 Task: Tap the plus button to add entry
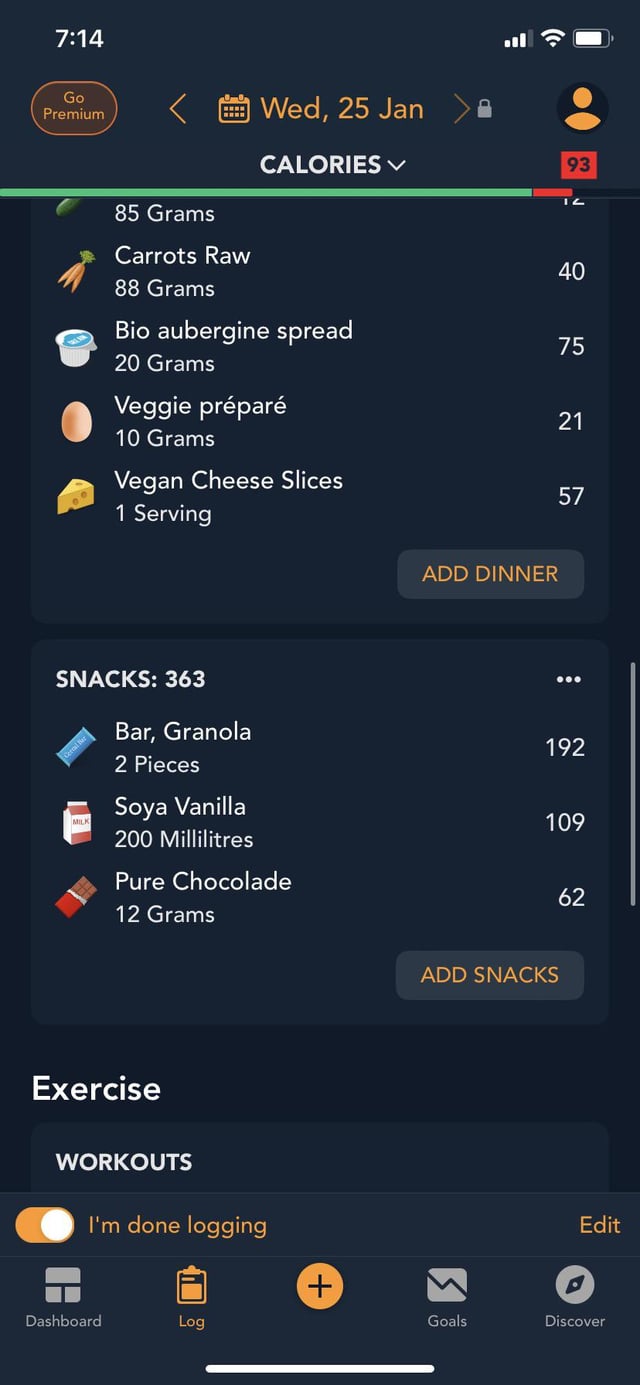pyautogui.click(x=320, y=1286)
